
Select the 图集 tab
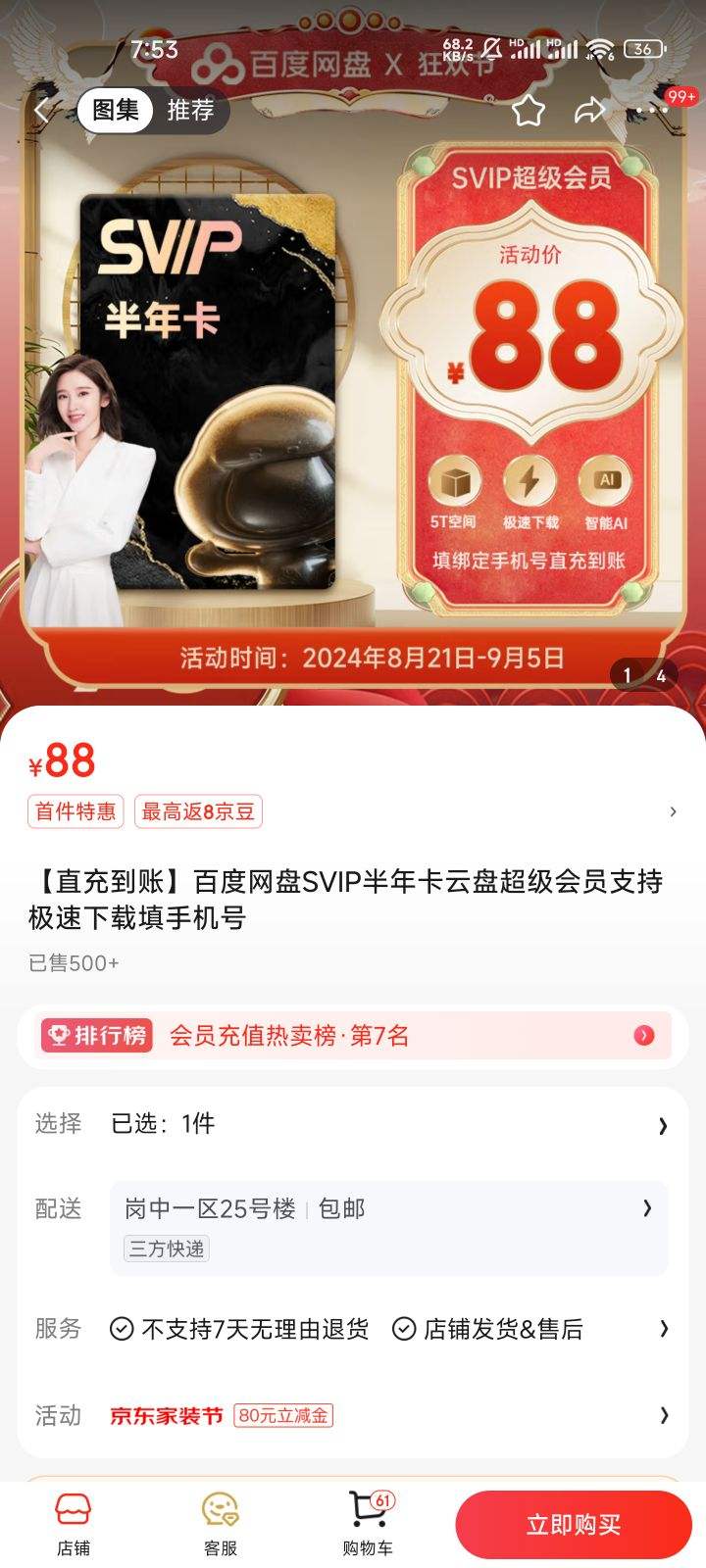[116, 111]
